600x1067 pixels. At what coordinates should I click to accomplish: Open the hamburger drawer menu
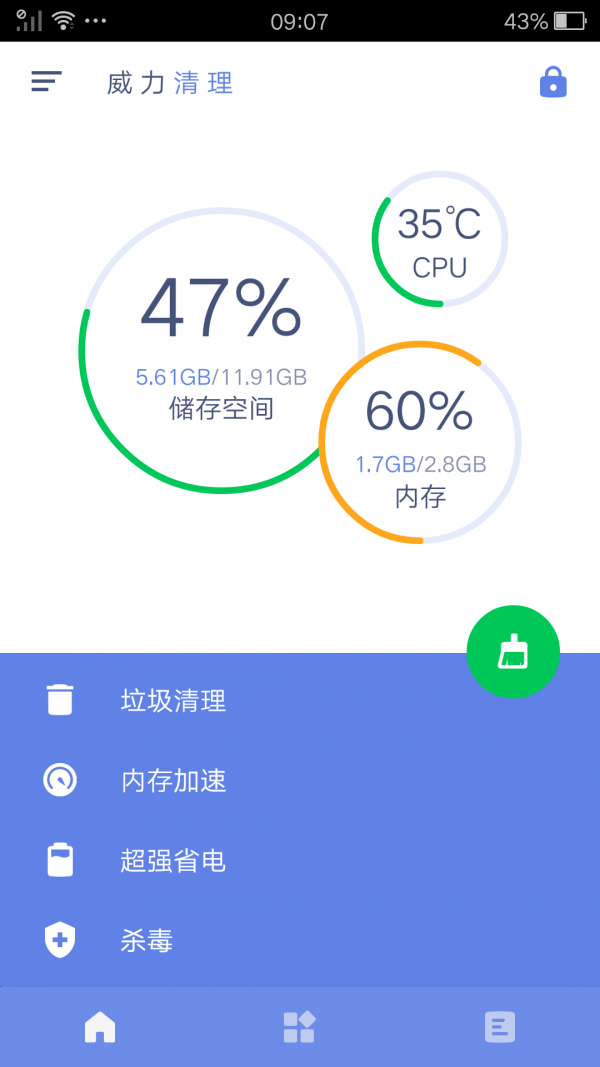(x=46, y=82)
